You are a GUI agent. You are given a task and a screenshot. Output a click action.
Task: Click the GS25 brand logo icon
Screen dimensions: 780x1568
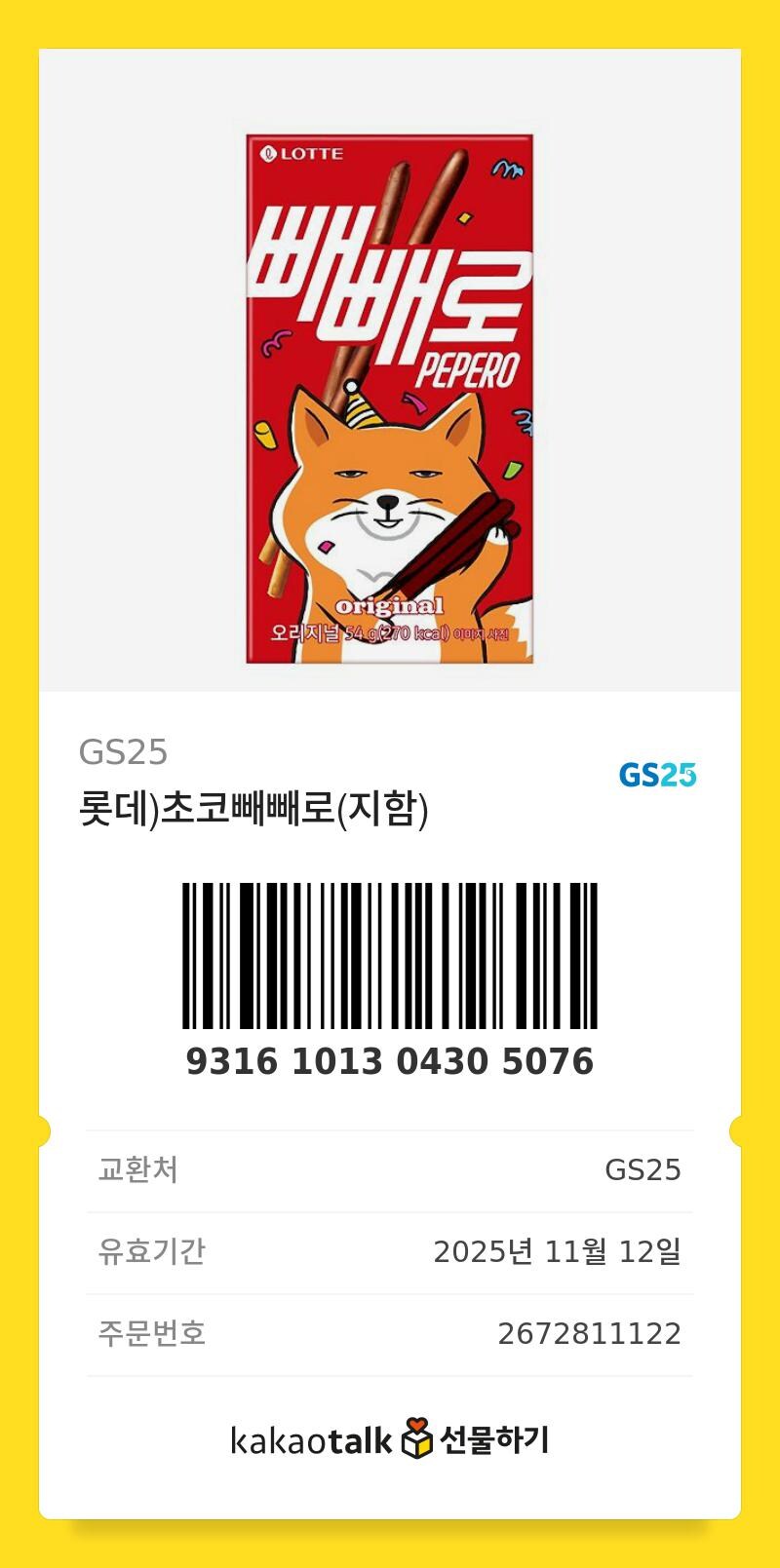[x=658, y=775]
